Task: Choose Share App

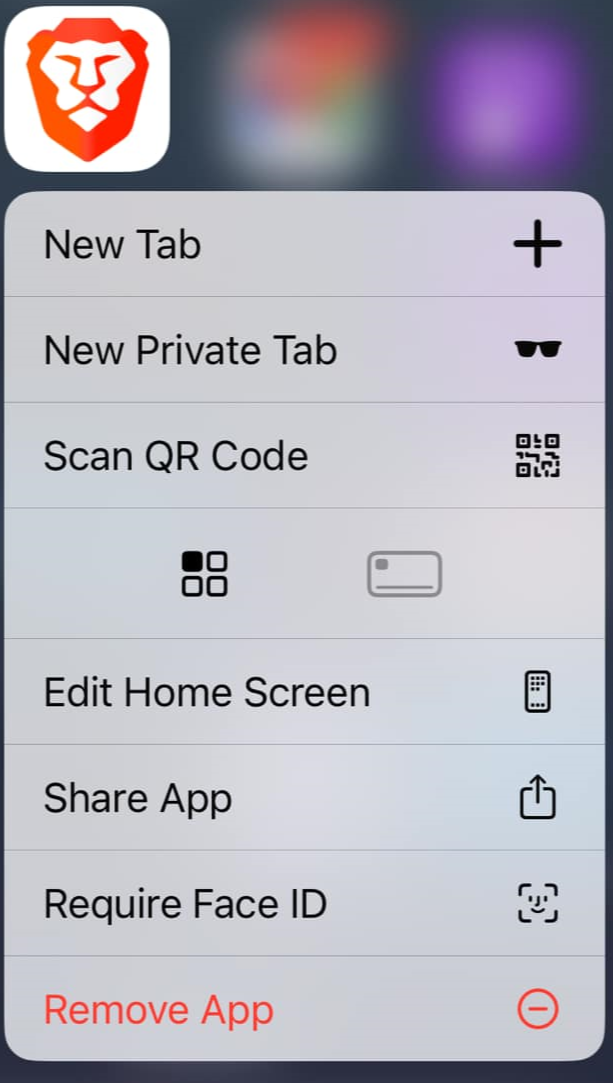Action: [x=304, y=797]
